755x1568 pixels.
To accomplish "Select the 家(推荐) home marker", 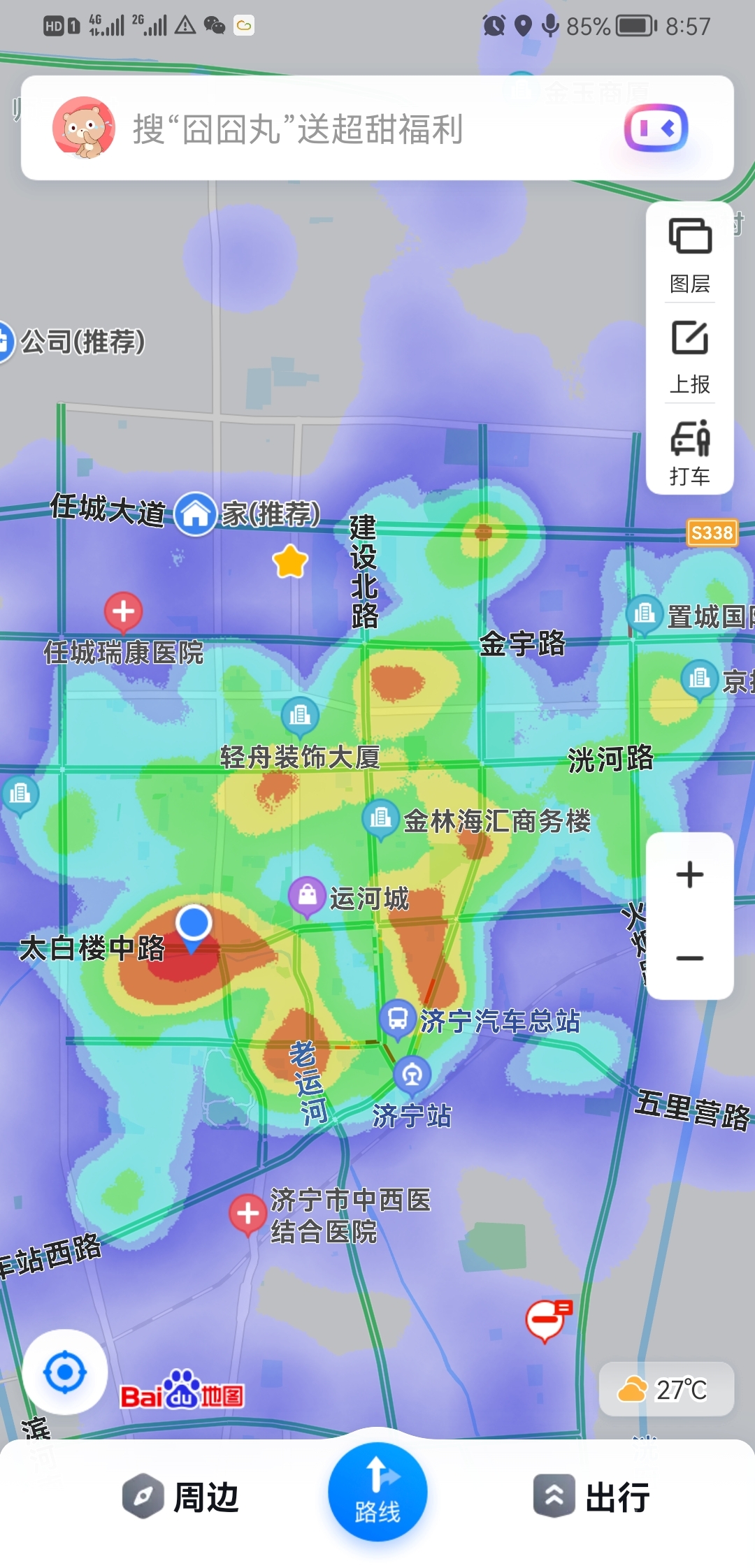I will [196, 514].
